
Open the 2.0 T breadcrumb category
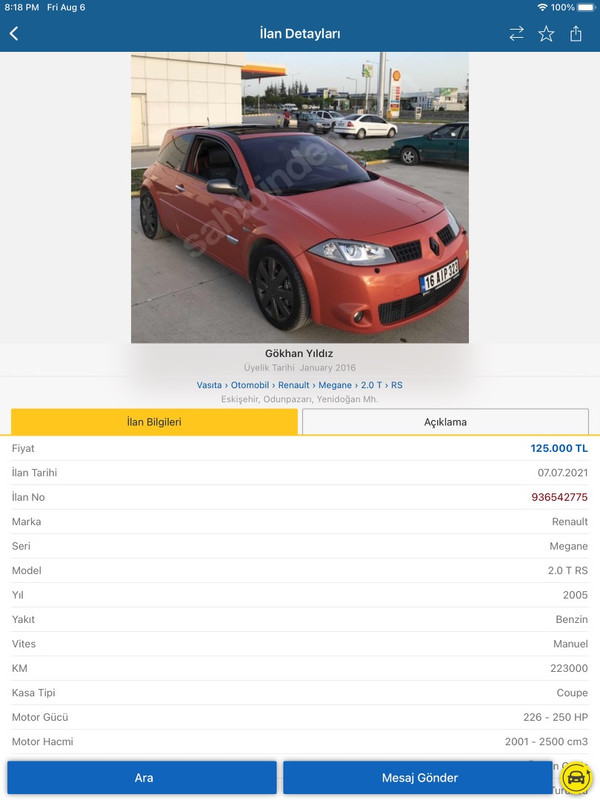[x=372, y=385]
